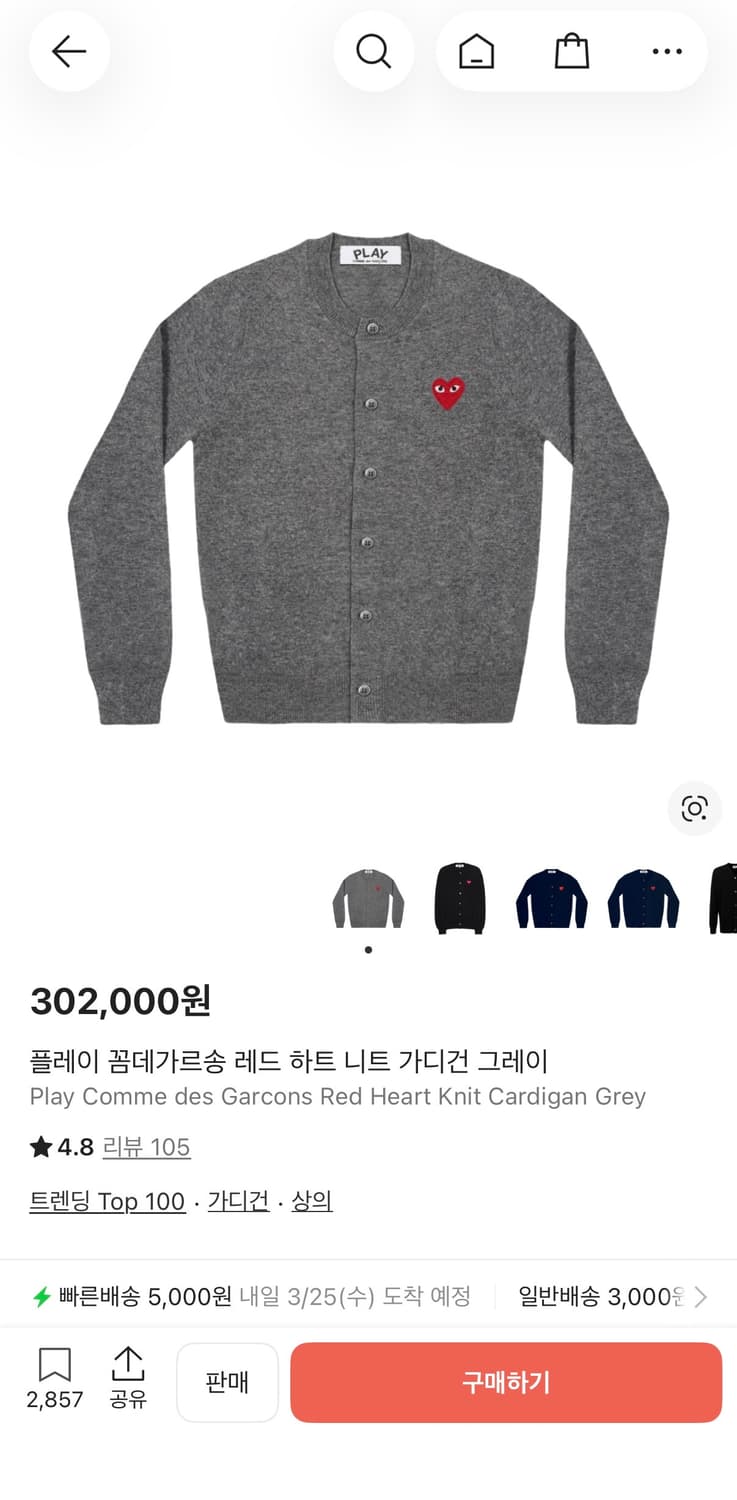Open the 트렌딩 Top 100 link
This screenshot has height=1500, width=737.
[x=107, y=1201]
